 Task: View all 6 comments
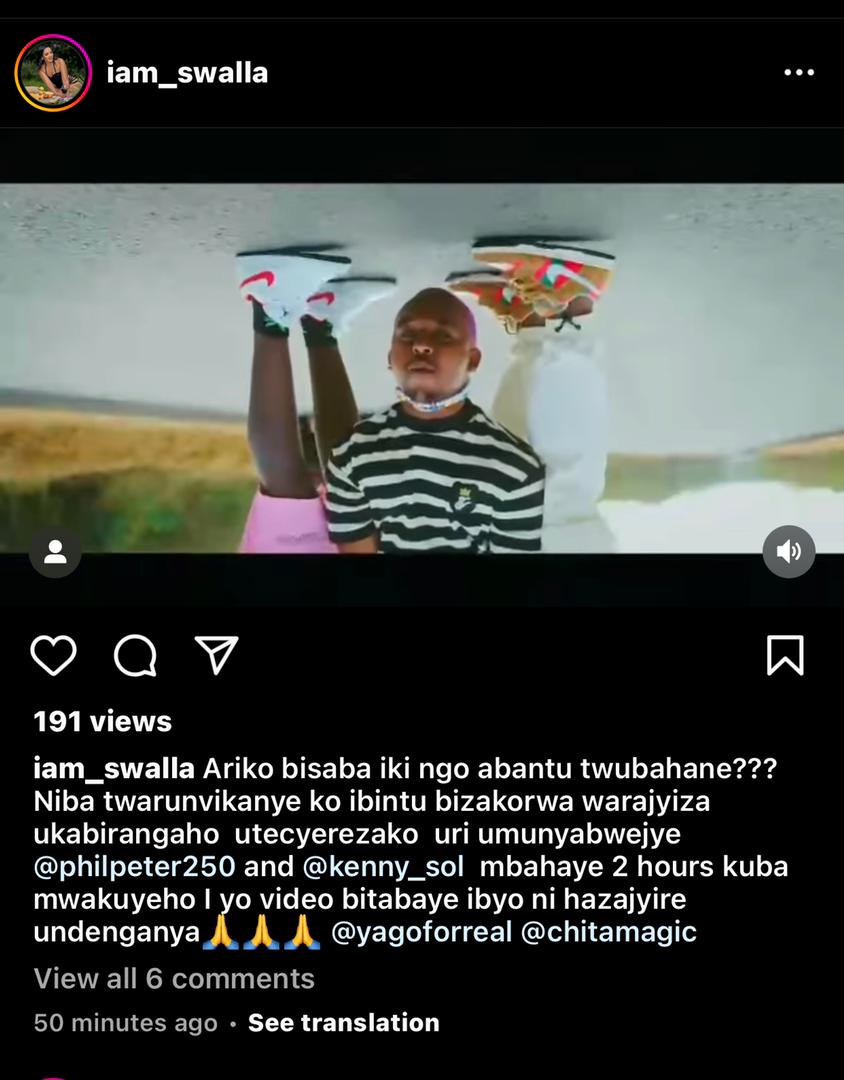pos(174,978)
